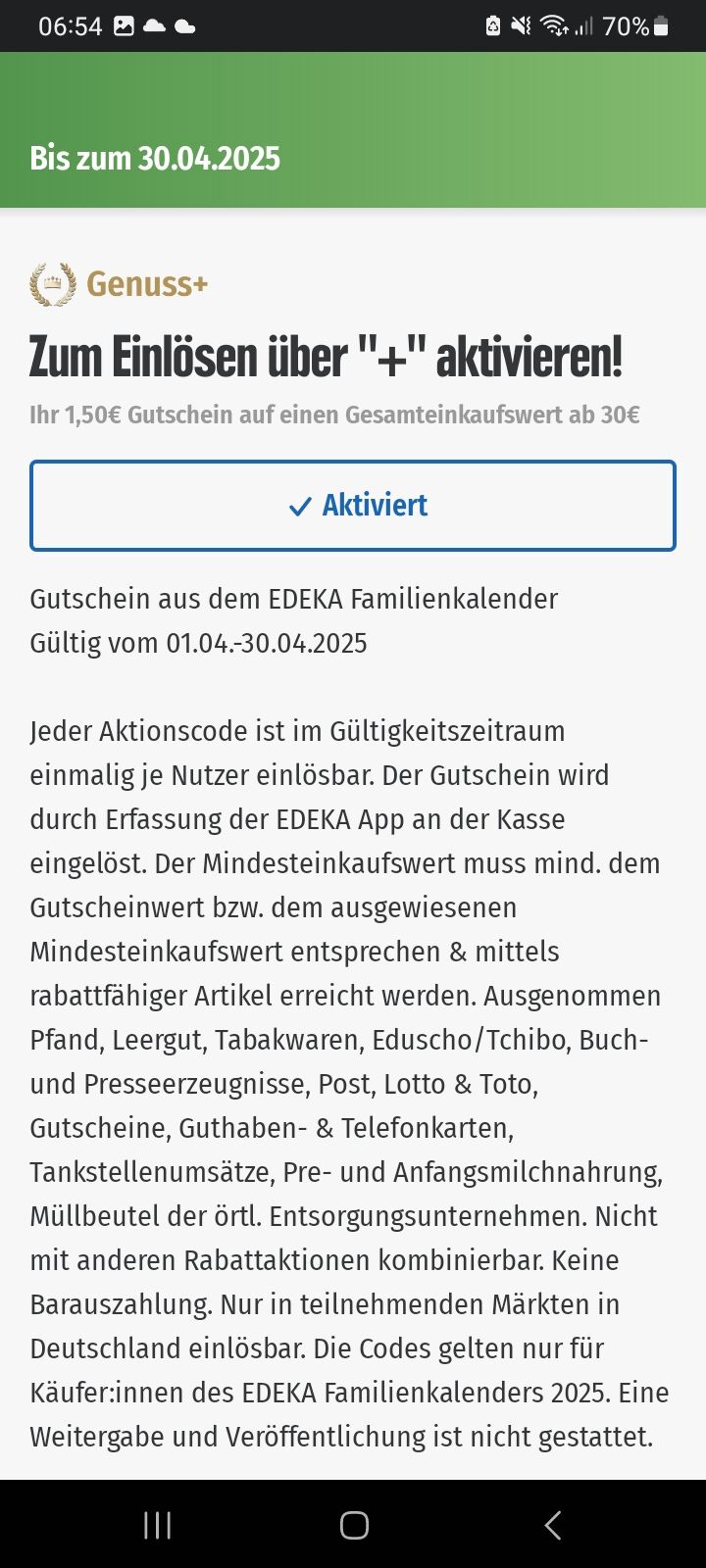Go to the home screen
Screen dimensions: 706x1568
(x=354, y=1525)
